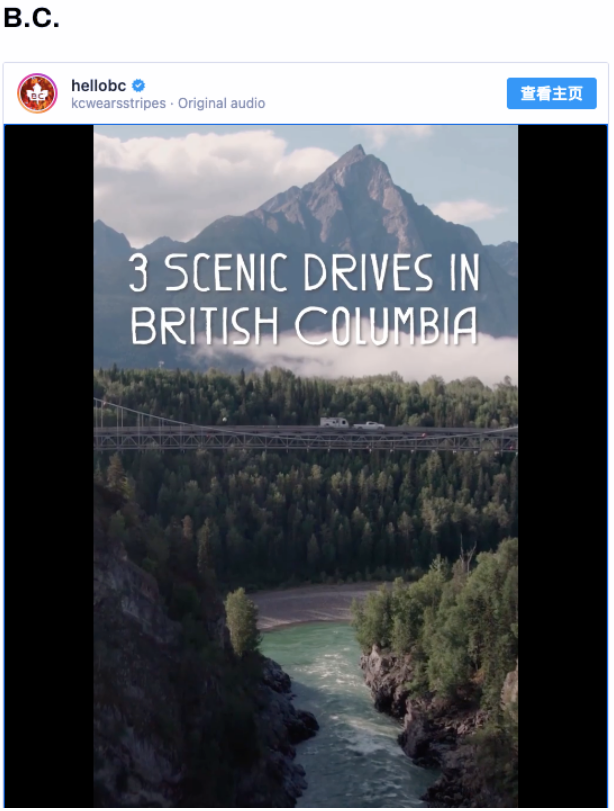Tap the 查看主页 view profile button
The height and width of the screenshot is (811, 614).
[x=551, y=93]
